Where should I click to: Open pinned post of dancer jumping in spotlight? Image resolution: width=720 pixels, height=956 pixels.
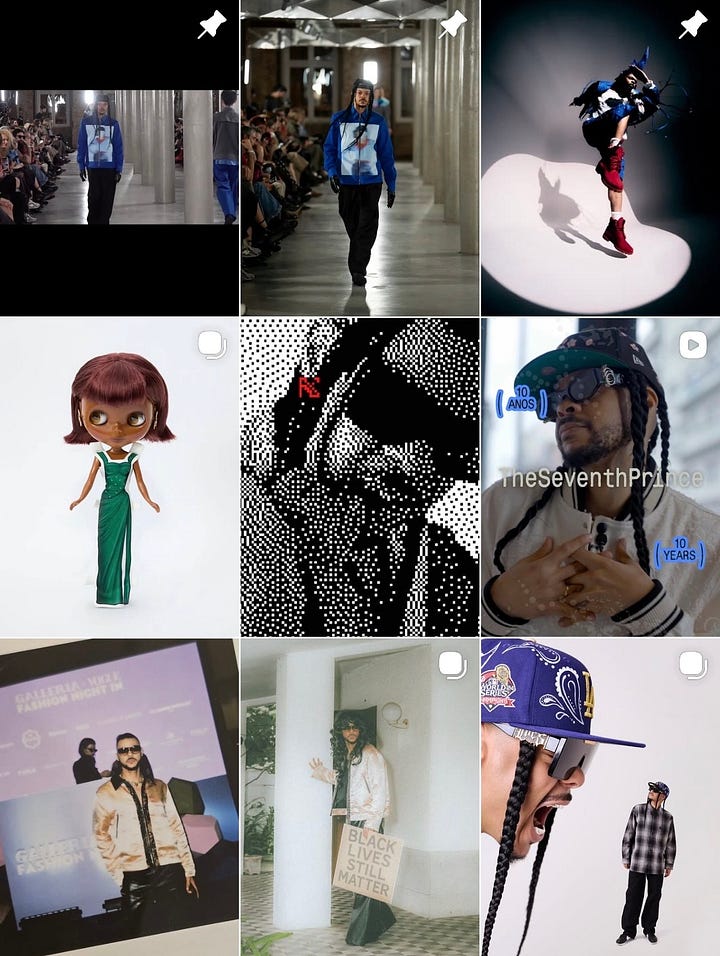601,157
